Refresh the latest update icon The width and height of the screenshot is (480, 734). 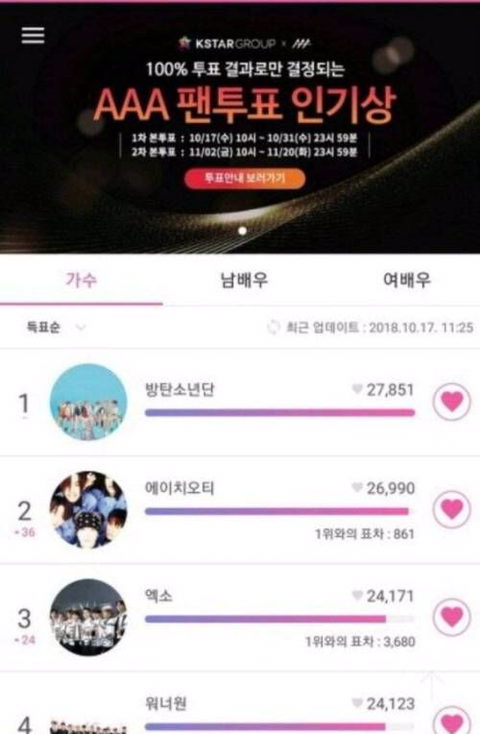273,327
